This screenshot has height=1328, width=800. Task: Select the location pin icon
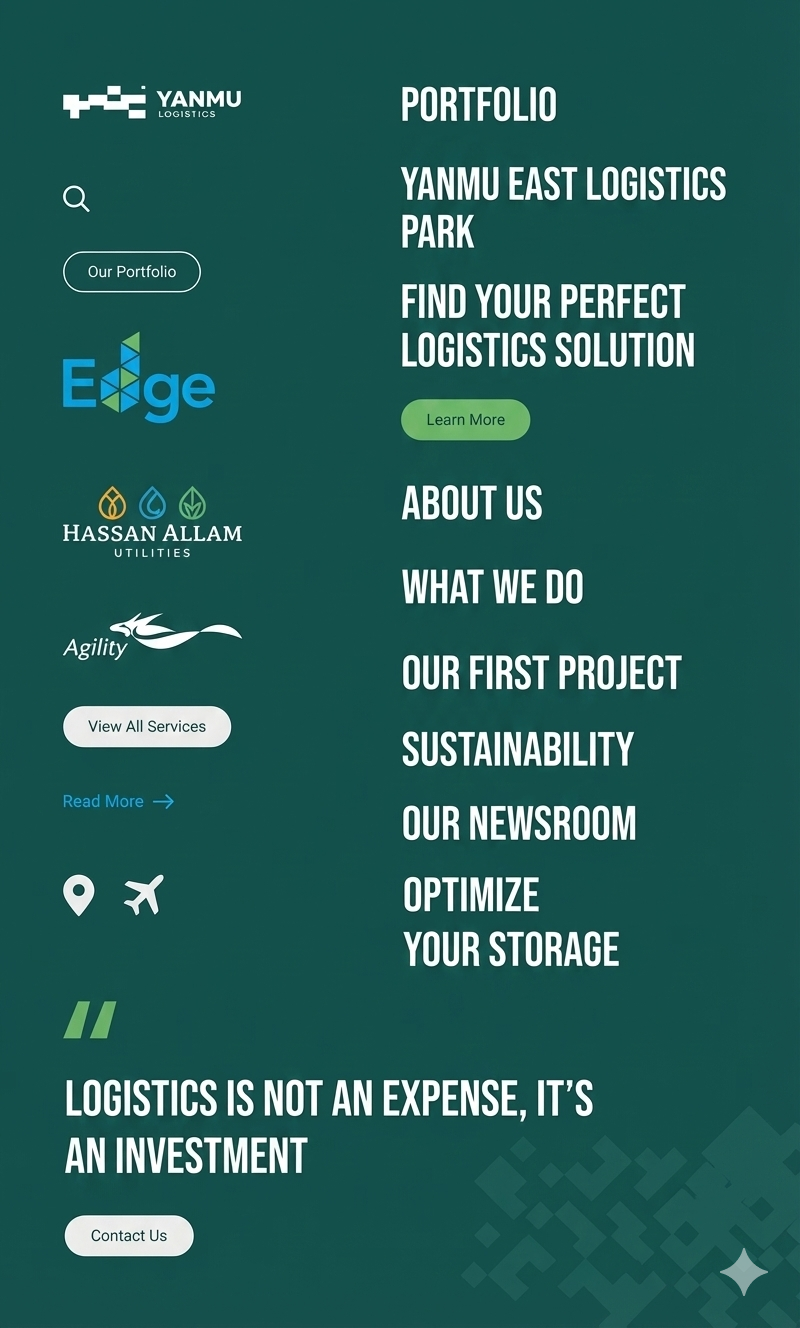pos(79,895)
